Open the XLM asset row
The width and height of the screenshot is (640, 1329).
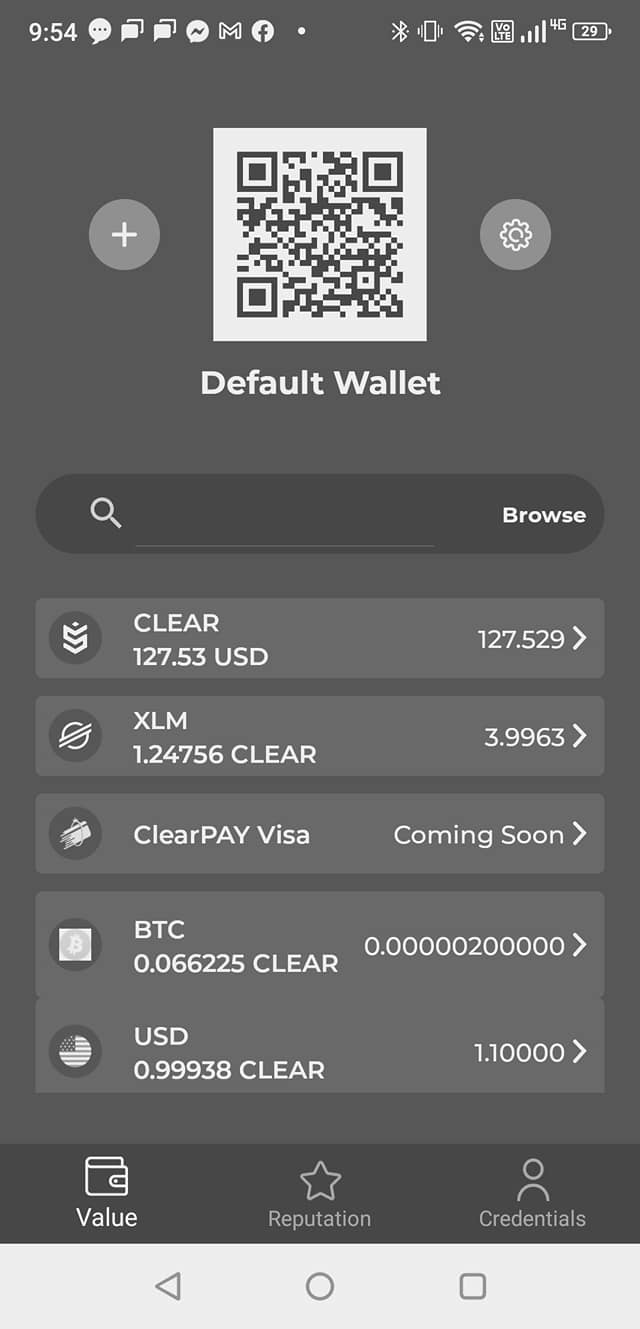320,737
